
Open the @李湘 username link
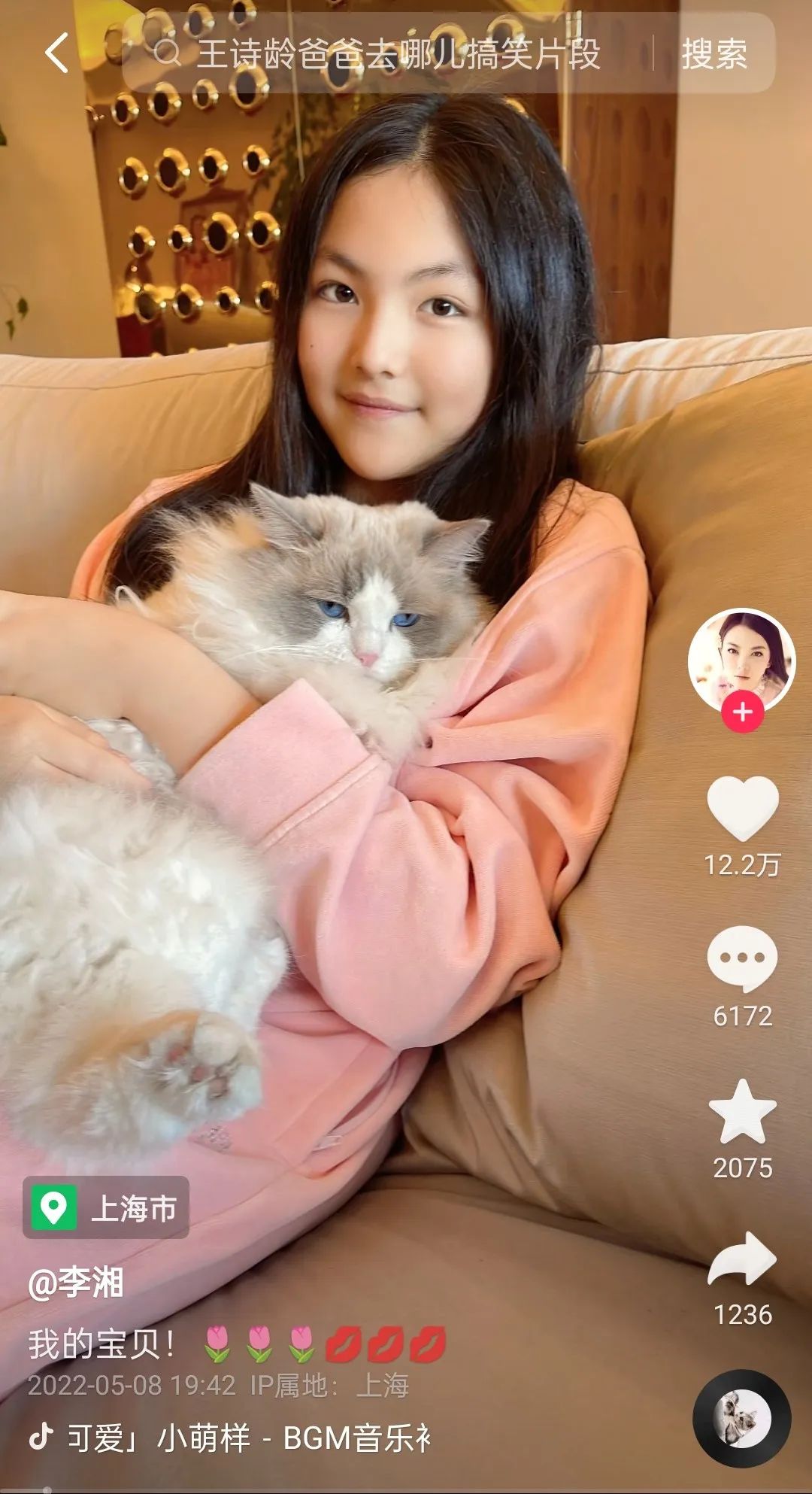pyautogui.click(x=76, y=1283)
